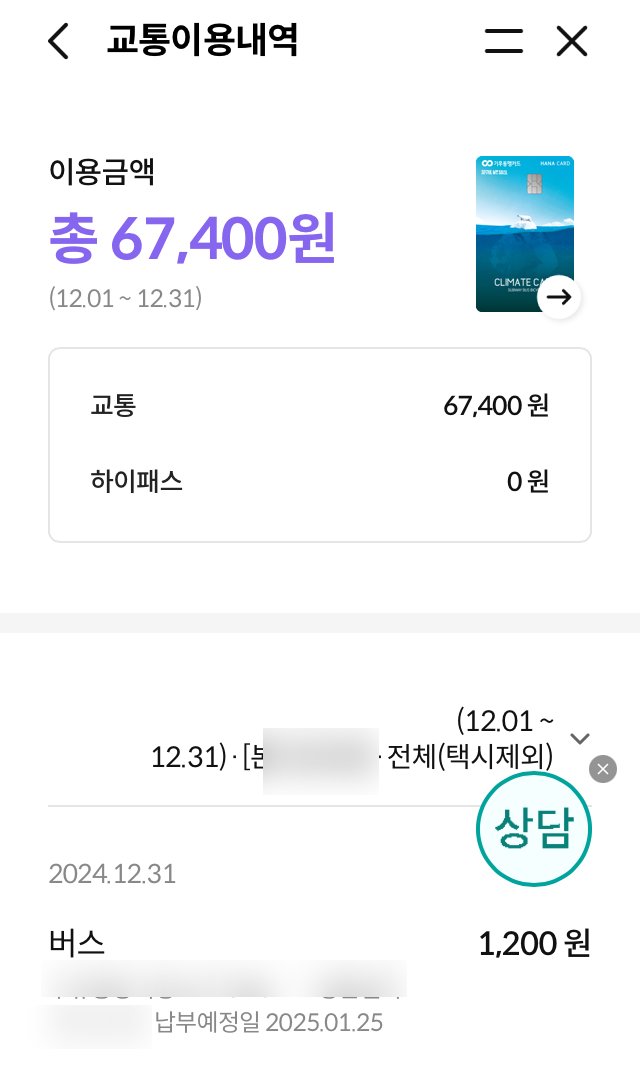Open the hamburger menu
Screen dimensions: 640x1087
point(504,41)
